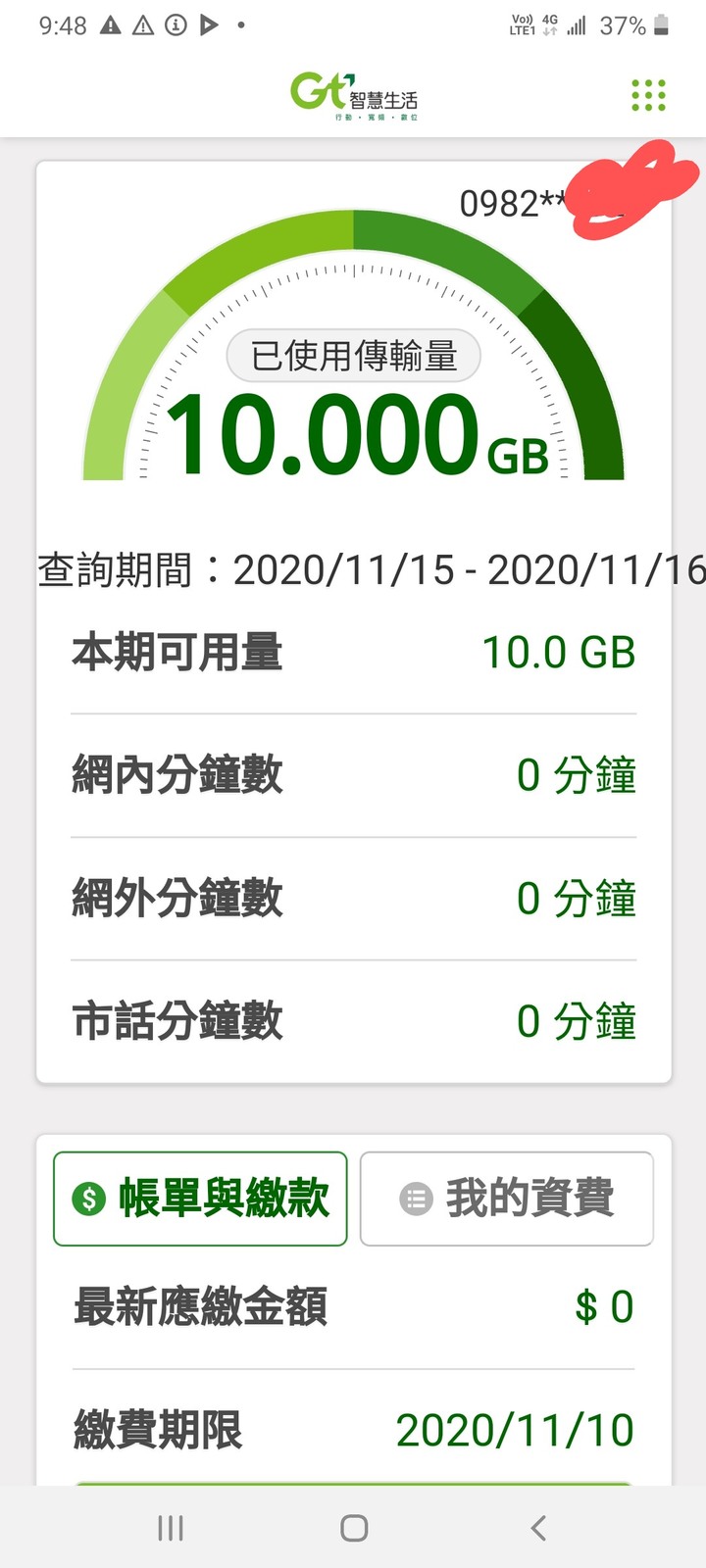Switch to the 帳單與繳款 tab
706x1568 pixels.
point(200,1199)
